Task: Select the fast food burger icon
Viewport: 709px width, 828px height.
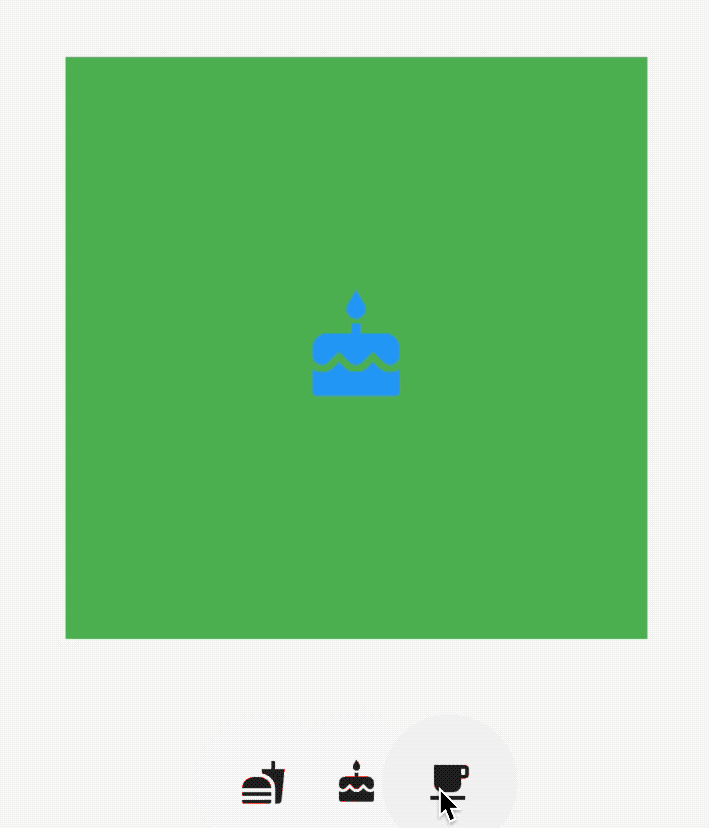Action: click(x=263, y=783)
